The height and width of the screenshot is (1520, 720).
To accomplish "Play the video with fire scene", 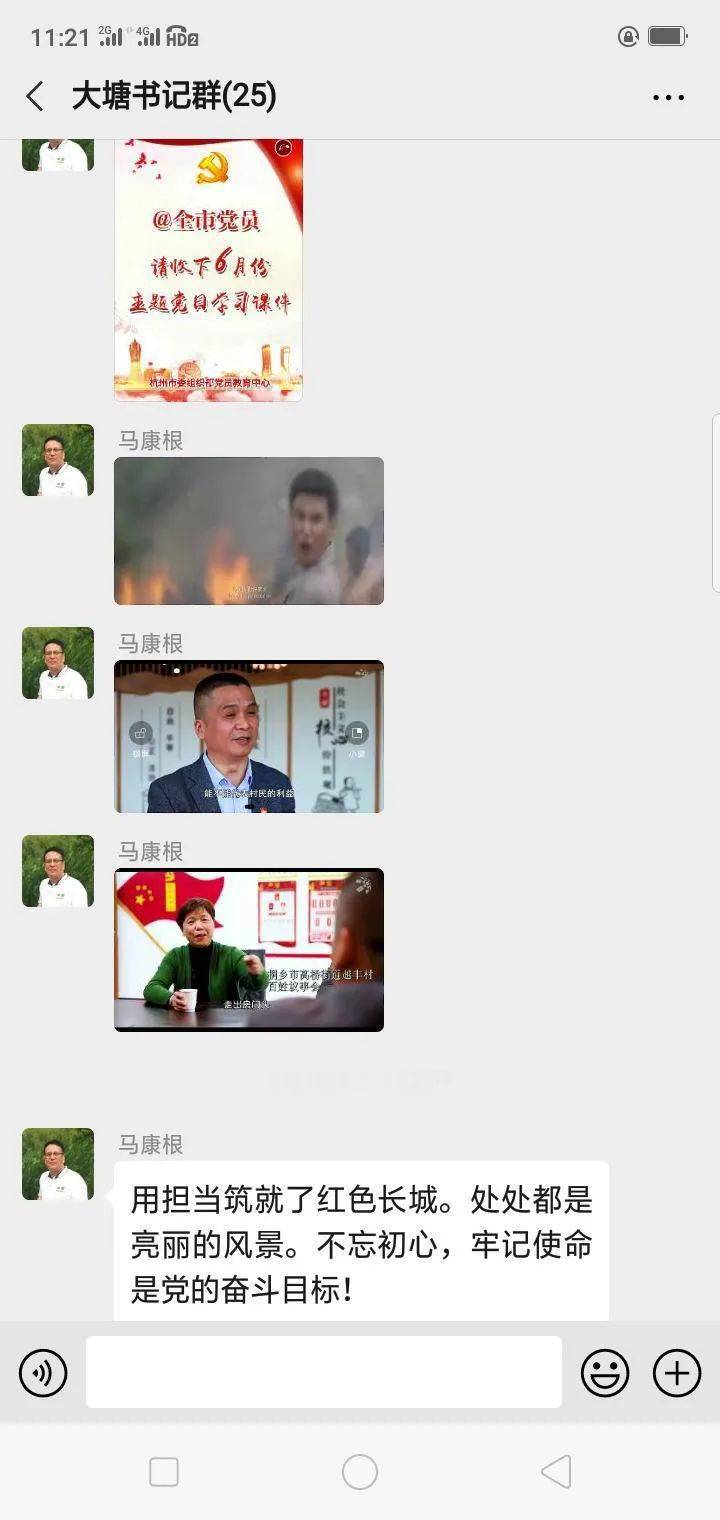I will (x=249, y=531).
